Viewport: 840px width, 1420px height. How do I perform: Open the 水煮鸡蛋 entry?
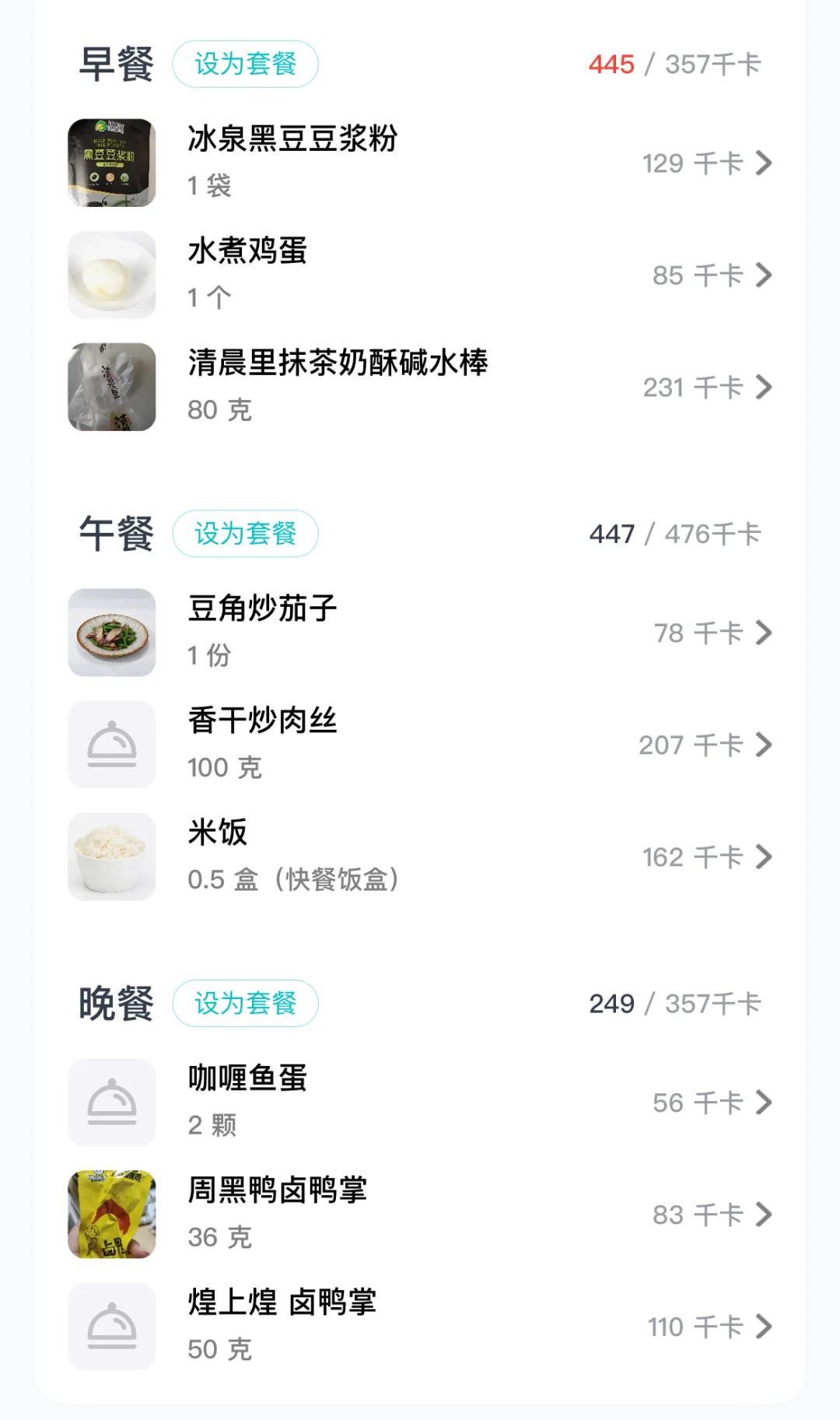tap(420, 275)
